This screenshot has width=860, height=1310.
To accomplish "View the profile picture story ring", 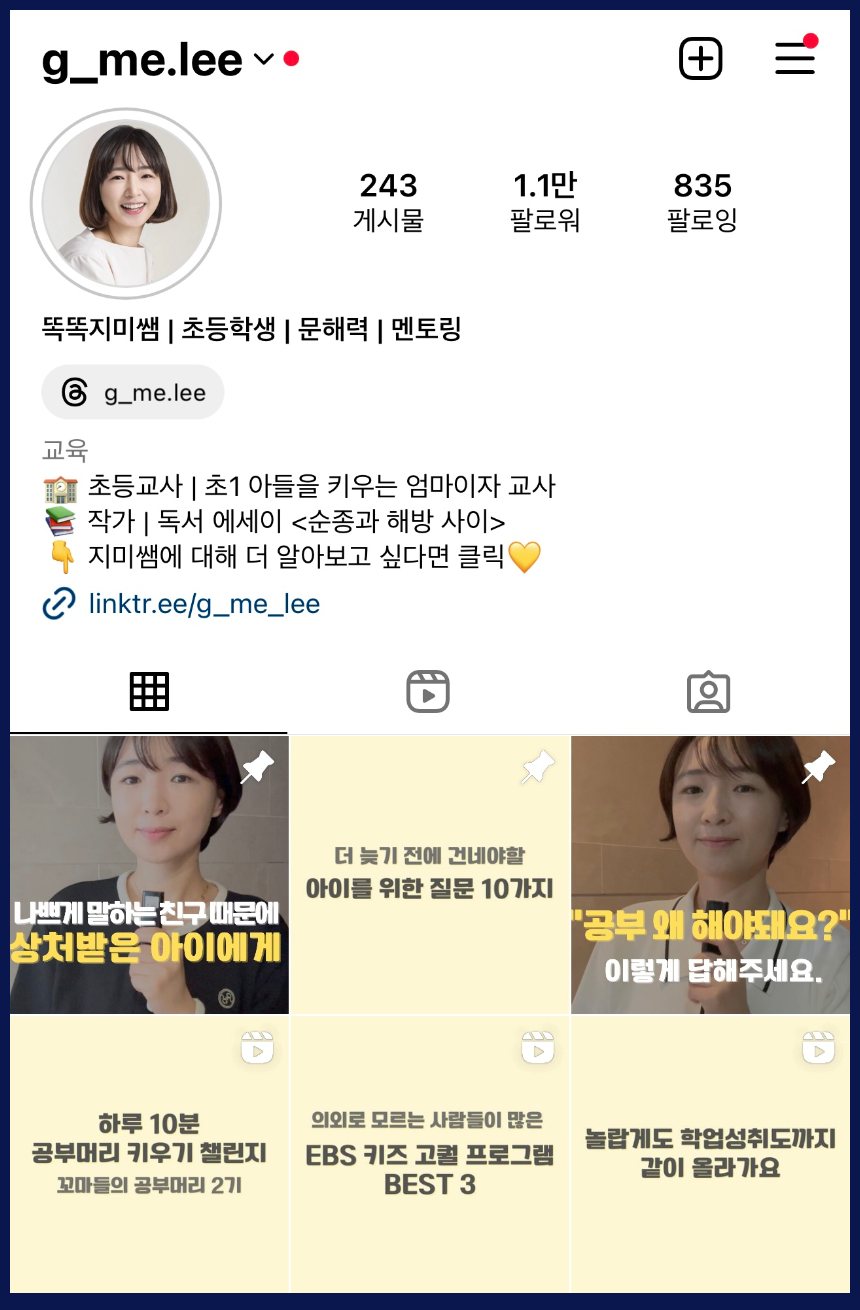I will pos(125,203).
